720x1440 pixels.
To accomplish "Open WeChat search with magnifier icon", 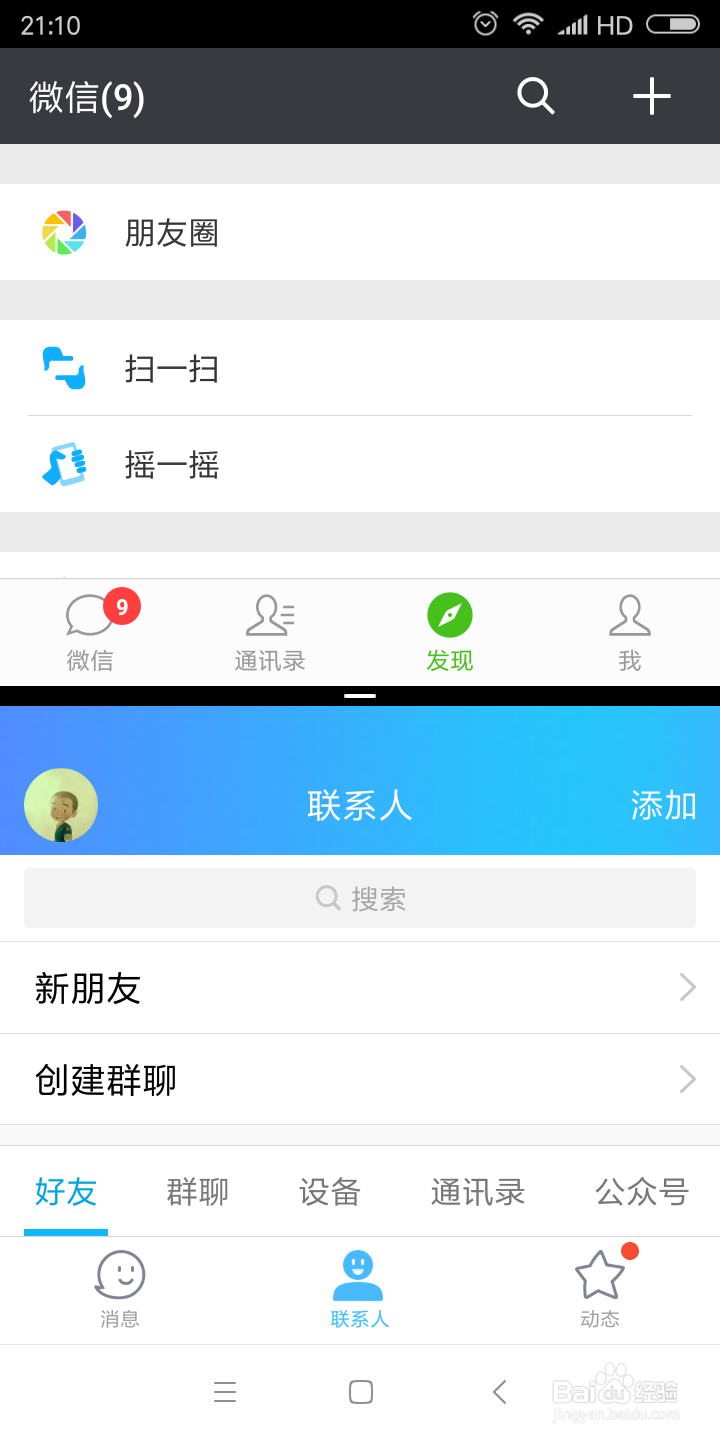I will pyautogui.click(x=535, y=96).
